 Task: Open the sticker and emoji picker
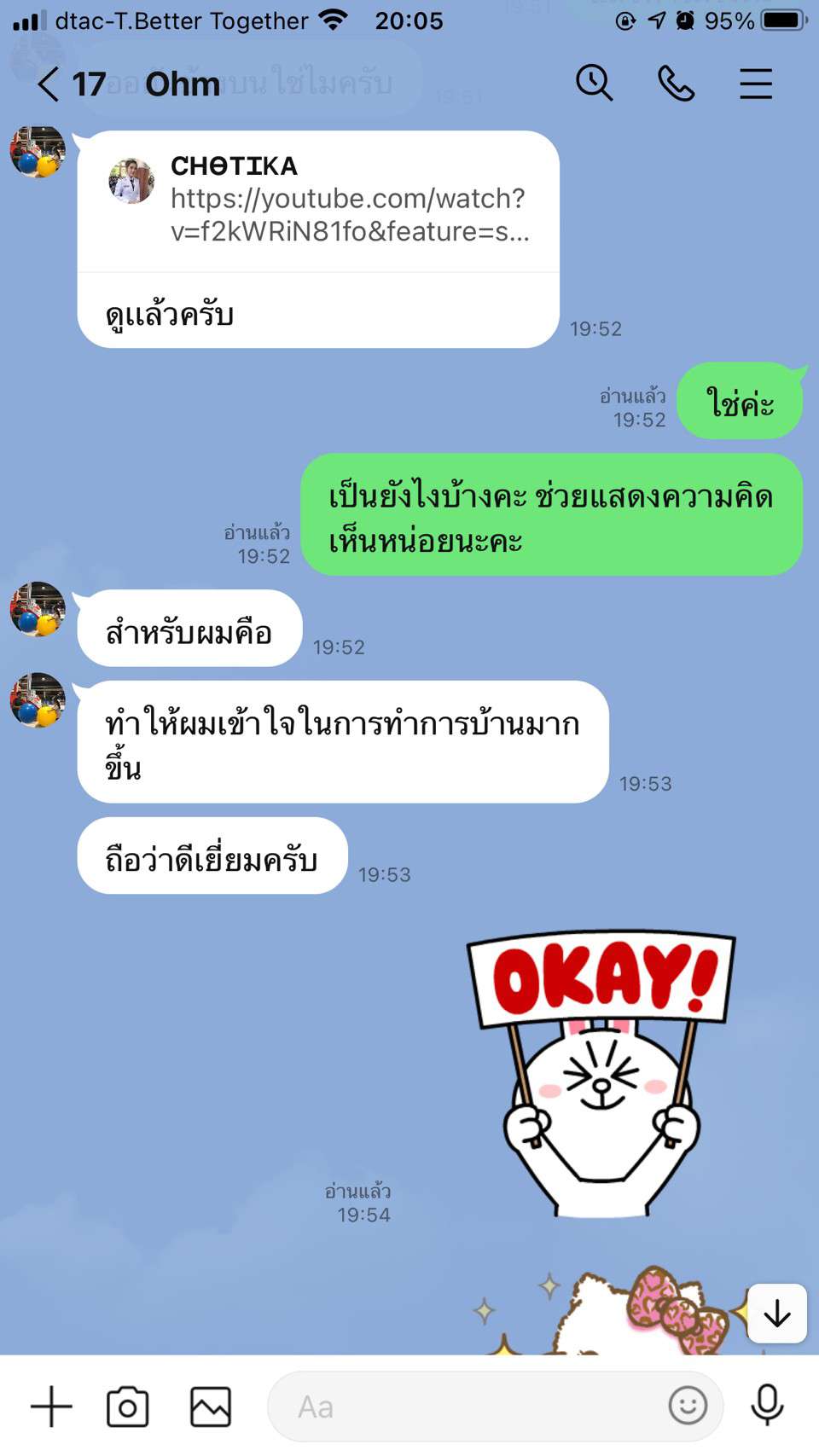click(688, 1405)
